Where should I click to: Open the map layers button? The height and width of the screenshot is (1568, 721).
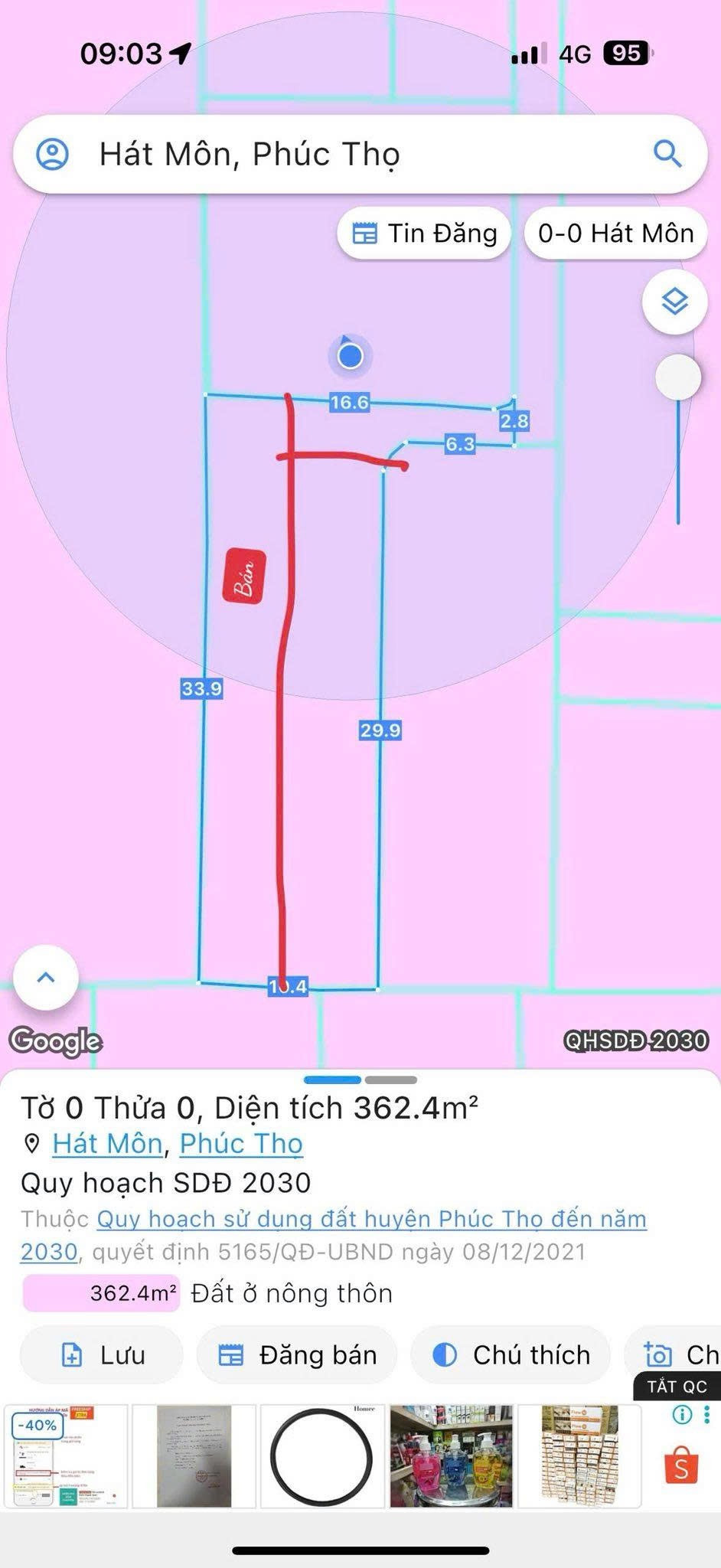[674, 301]
